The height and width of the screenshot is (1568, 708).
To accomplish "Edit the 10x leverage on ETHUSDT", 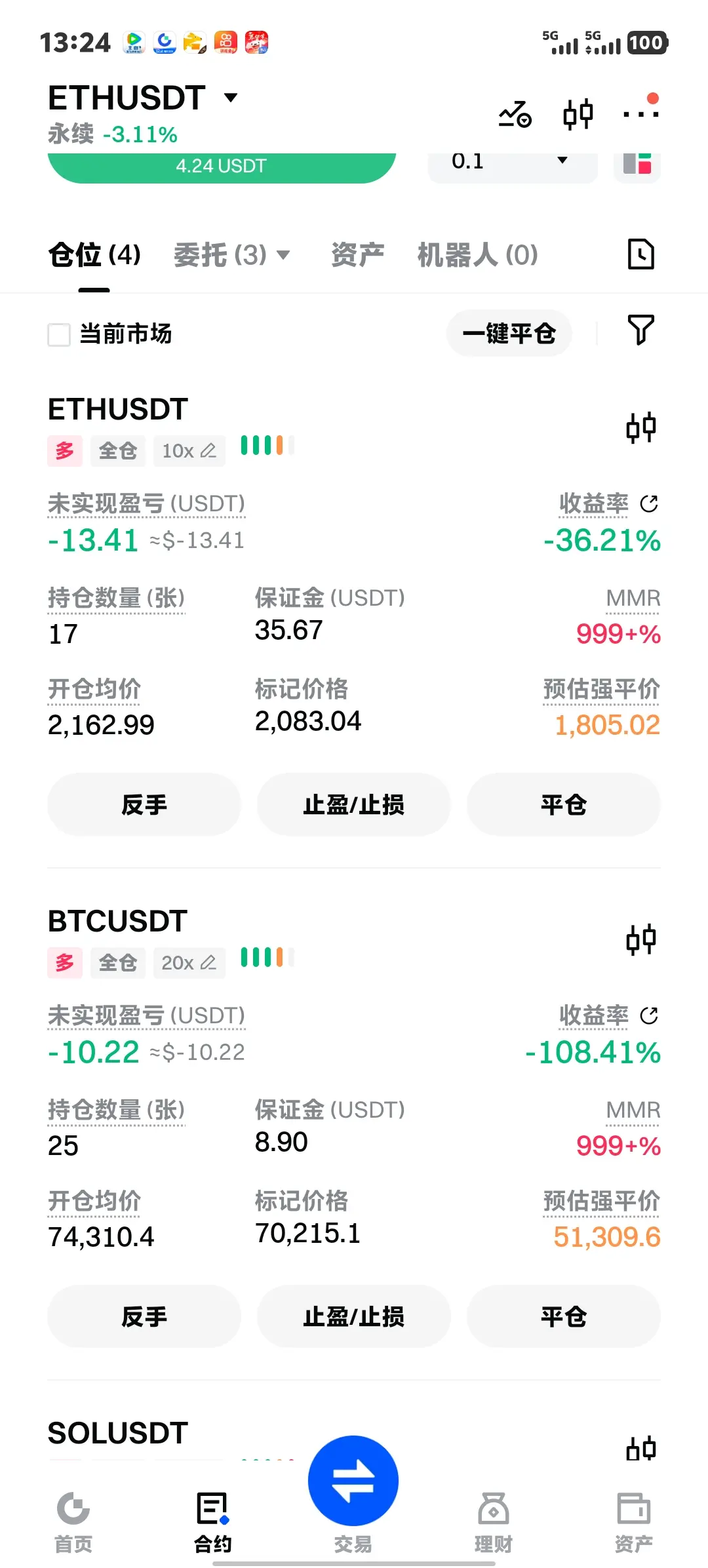I will (189, 451).
